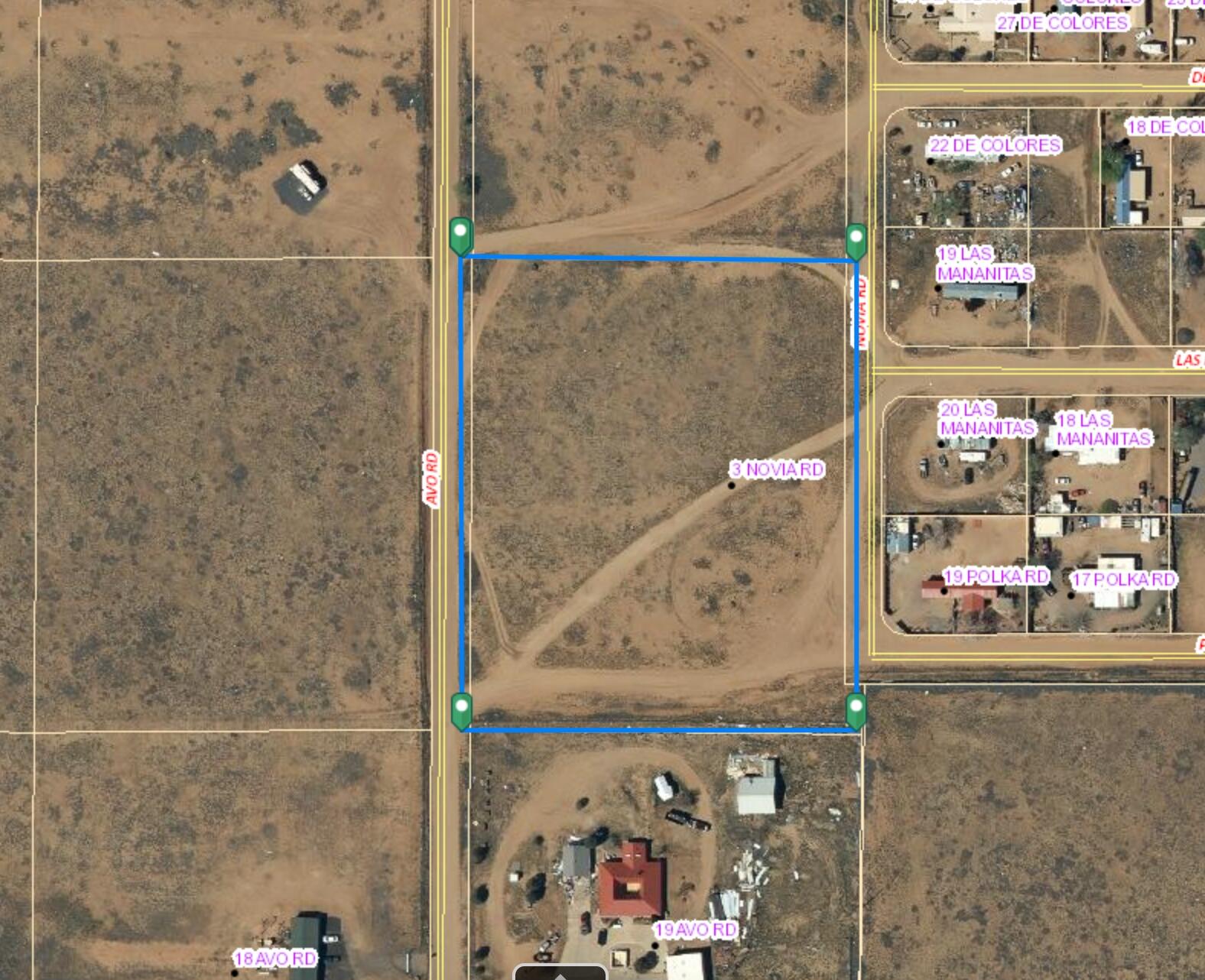Select the parcel's northwest corner pin on Avo Rd

(x=460, y=235)
